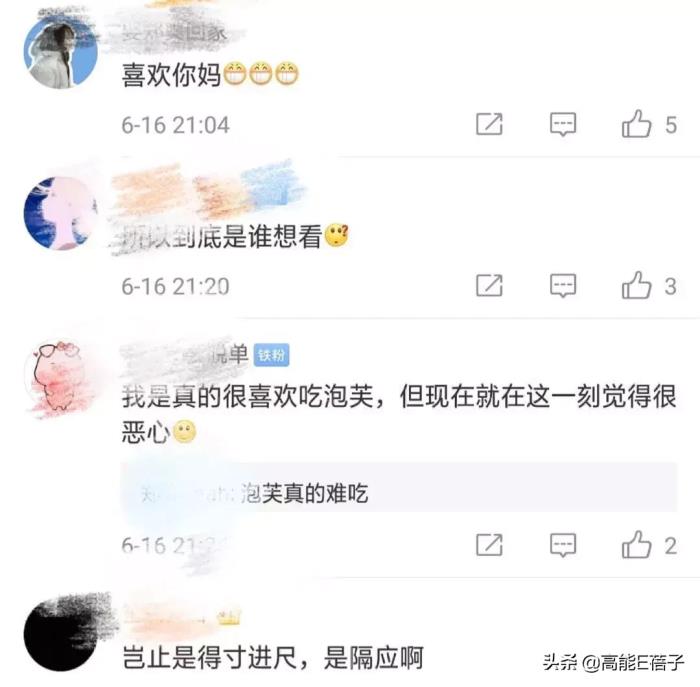Image resolution: width=700 pixels, height=687 pixels.
Task: Like the comment "所以到底是谁想看"
Action: (637, 286)
